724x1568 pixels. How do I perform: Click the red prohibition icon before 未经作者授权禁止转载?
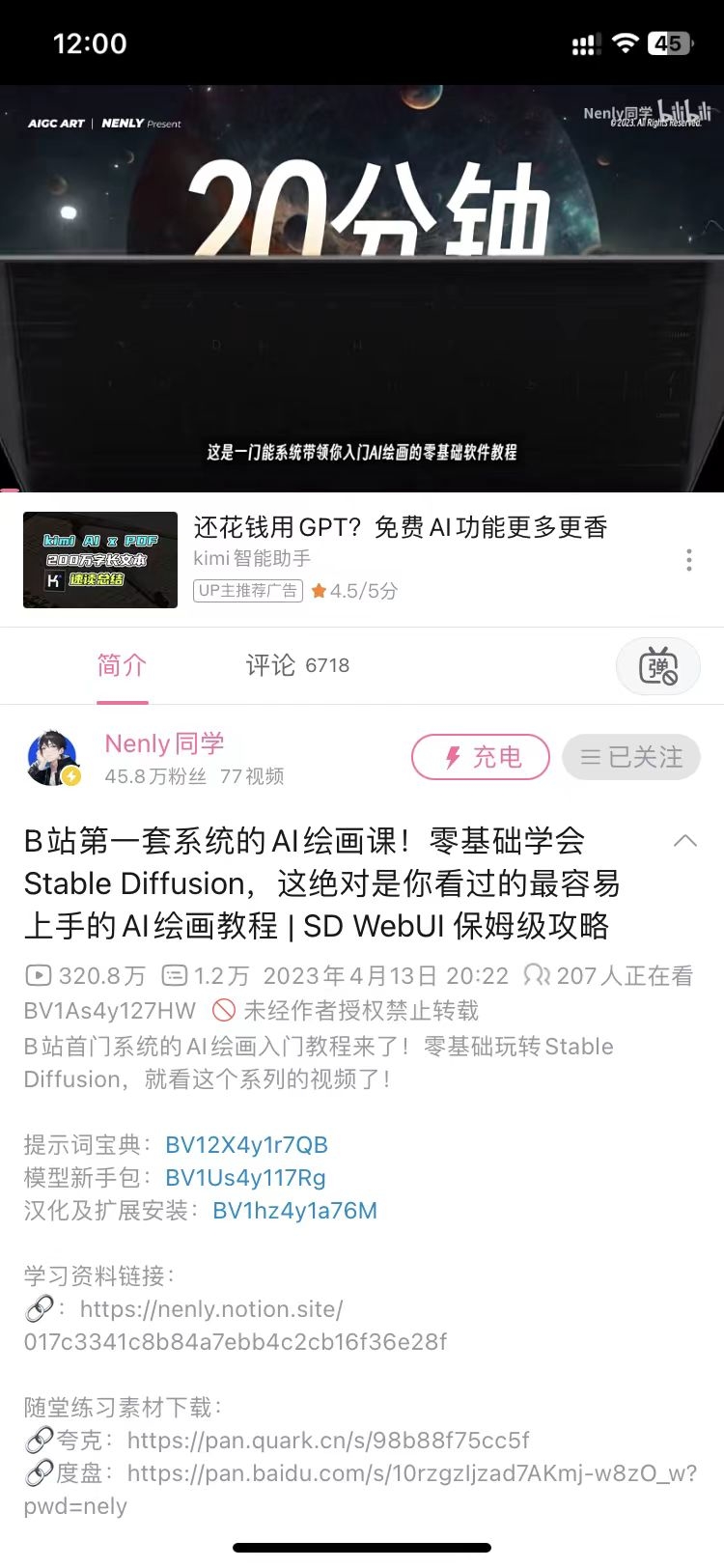coord(224,1011)
